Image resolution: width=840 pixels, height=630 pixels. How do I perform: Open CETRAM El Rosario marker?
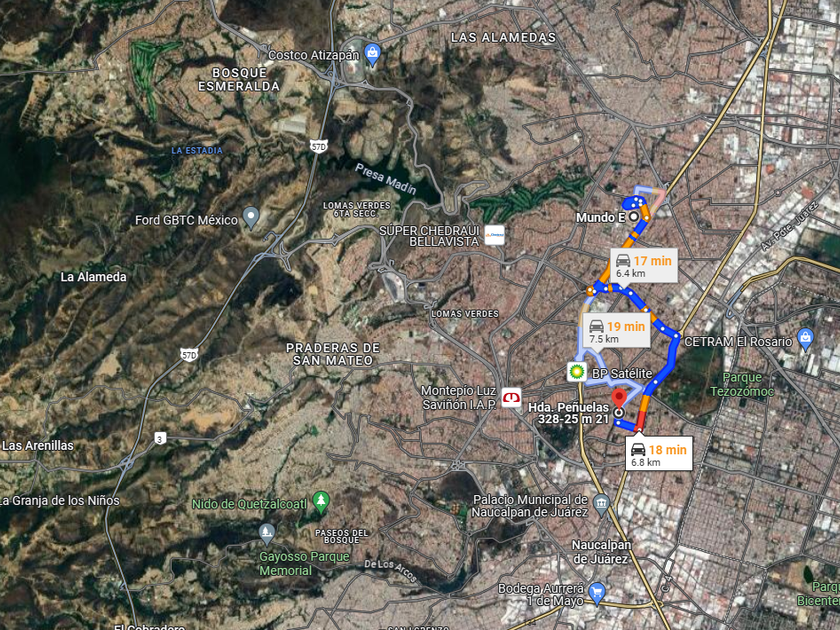(x=805, y=339)
